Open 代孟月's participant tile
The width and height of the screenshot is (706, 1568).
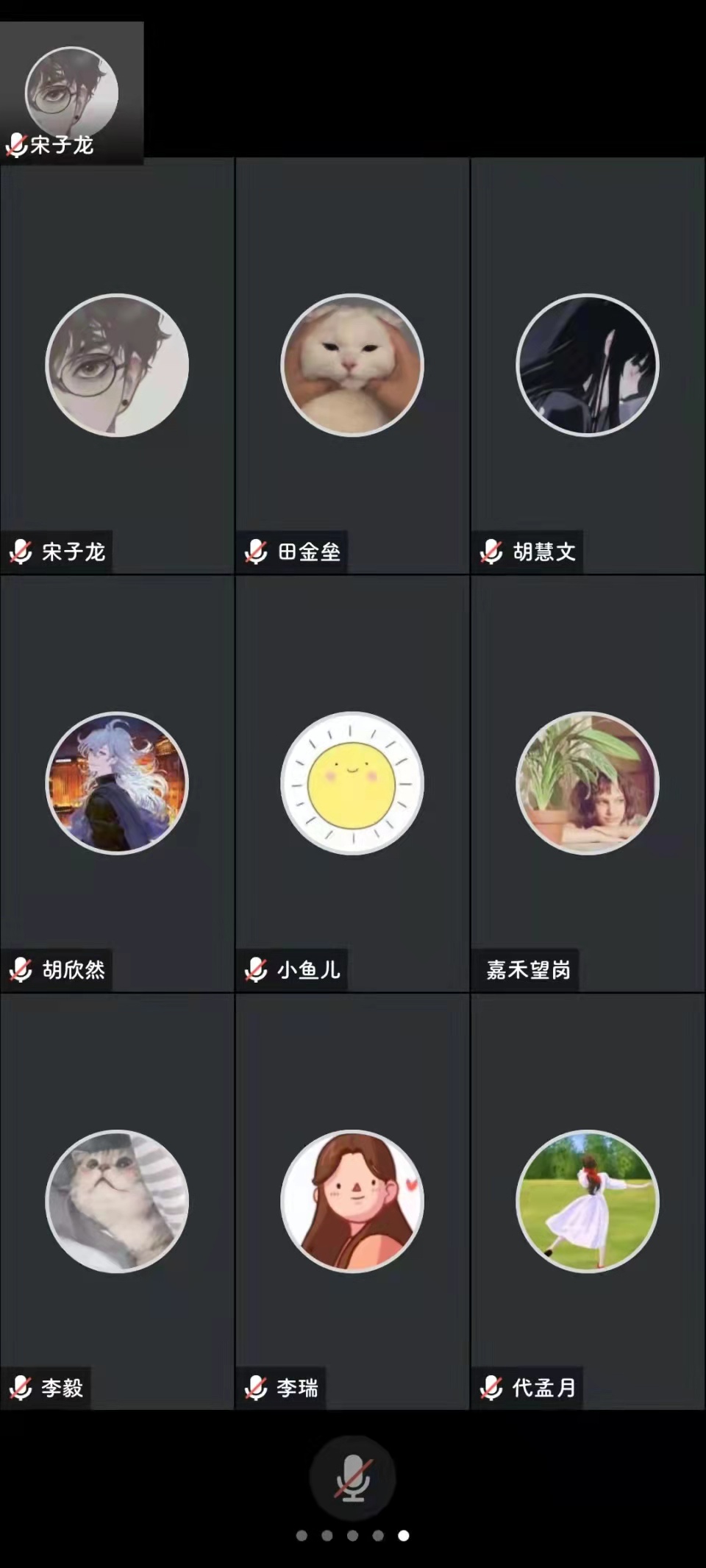[588, 1201]
